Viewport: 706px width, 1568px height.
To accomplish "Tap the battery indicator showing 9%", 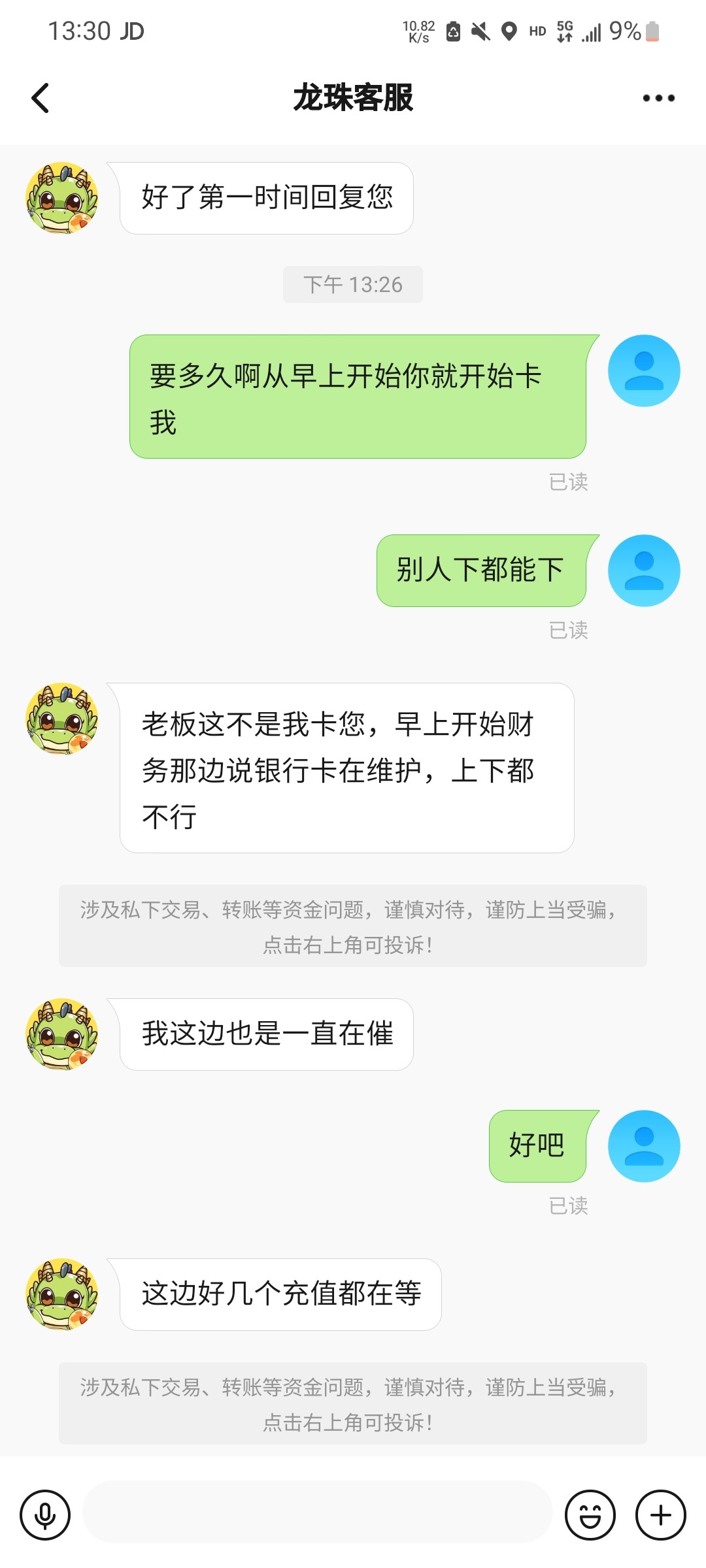I will pyautogui.click(x=631, y=31).
